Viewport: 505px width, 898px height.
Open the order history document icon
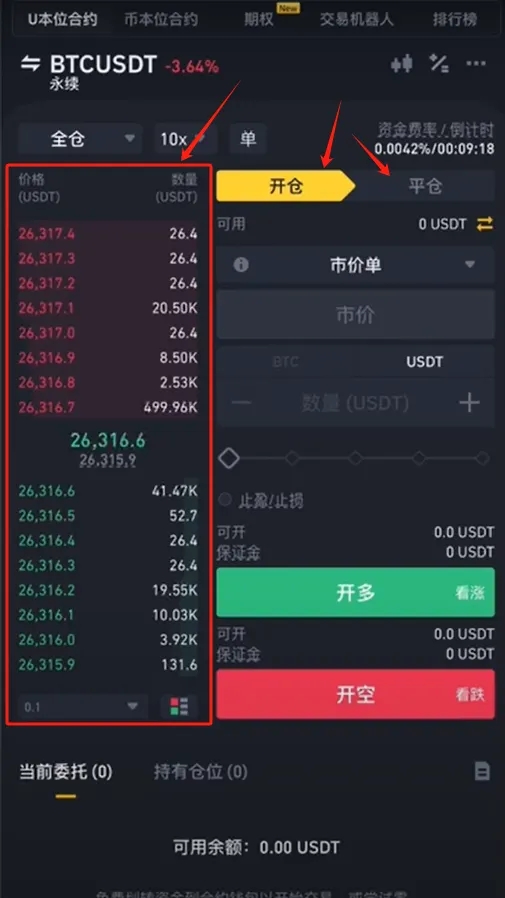[x=482, y=771]
